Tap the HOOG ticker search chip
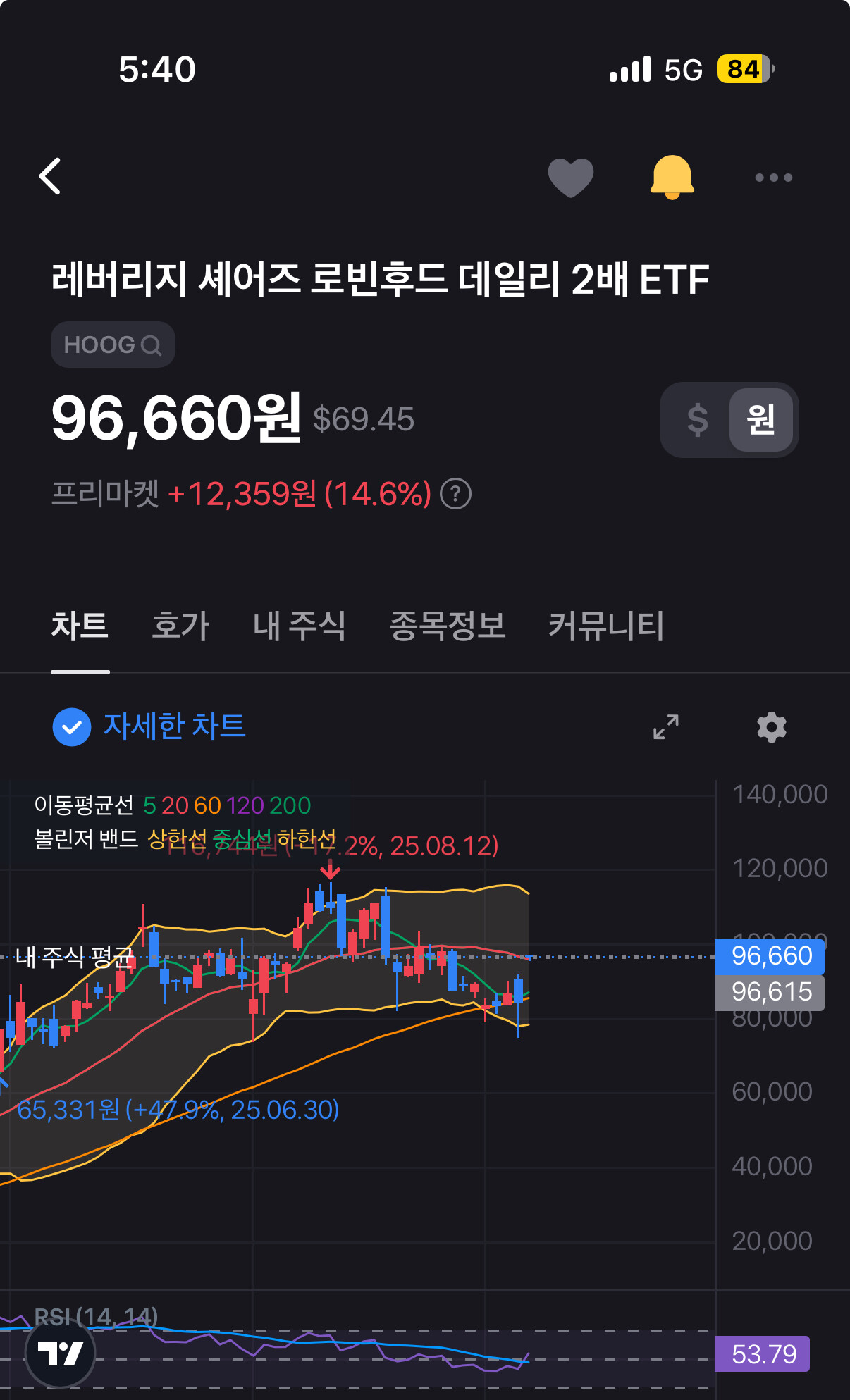The image size is (850, 1400). (113, 345)
